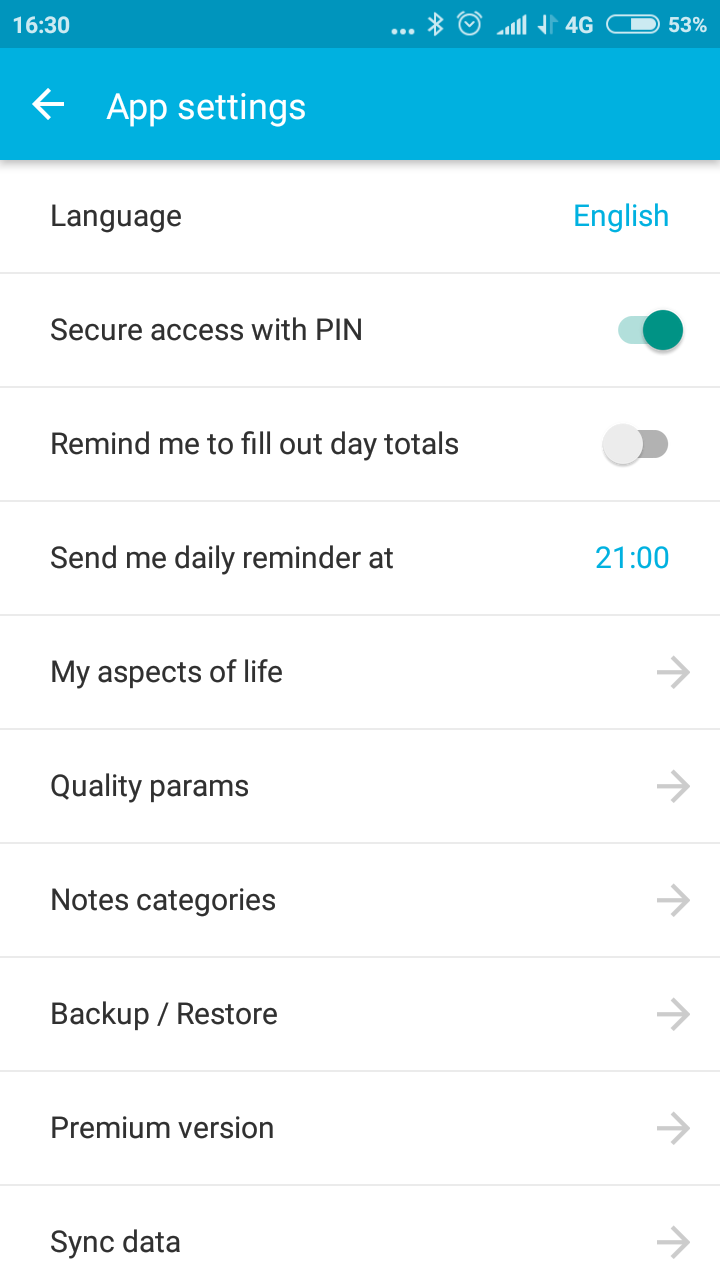Open Backup / Restore options

click(360, 1014)
